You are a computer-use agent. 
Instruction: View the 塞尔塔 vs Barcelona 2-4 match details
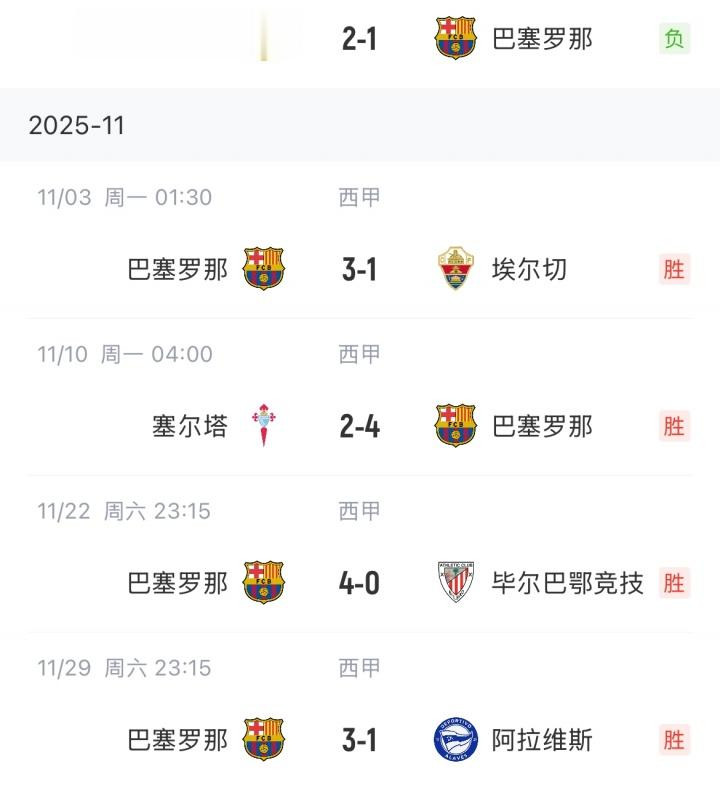[359, 426]
